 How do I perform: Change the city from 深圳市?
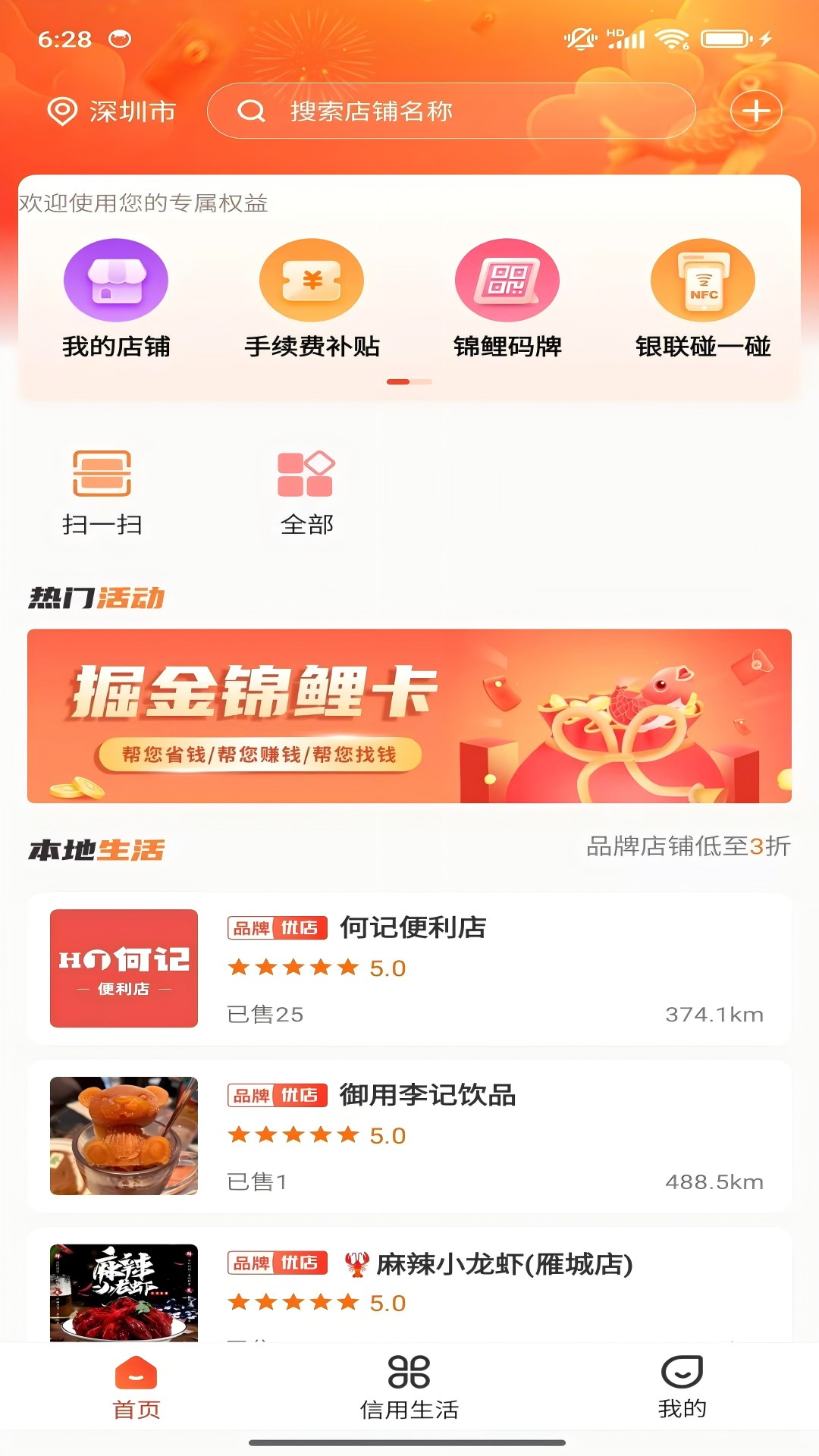pos(111,111)
